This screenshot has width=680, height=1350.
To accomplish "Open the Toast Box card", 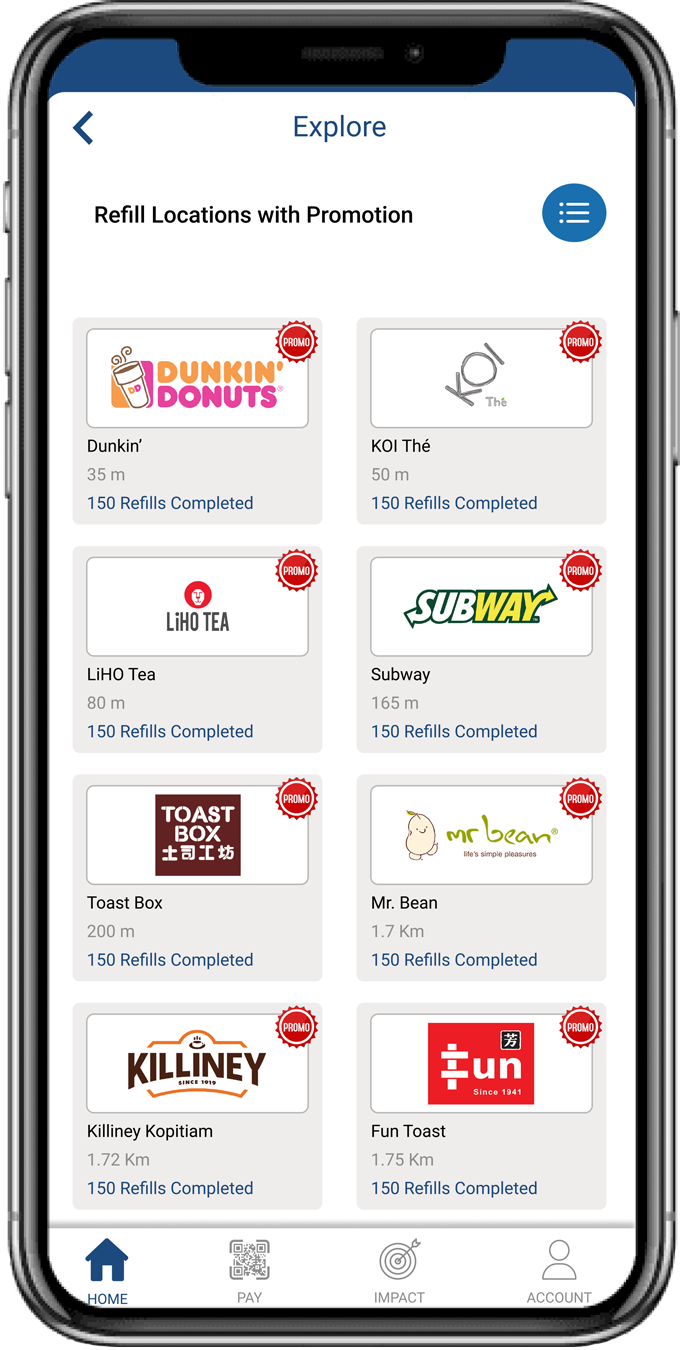I will click(197, 876).
